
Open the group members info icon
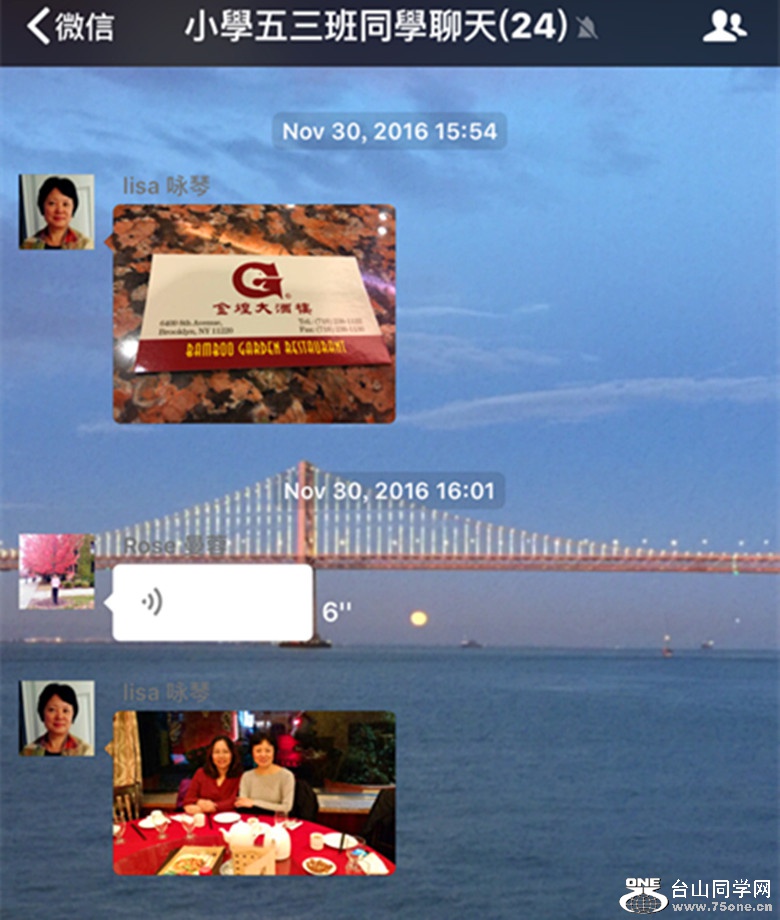724,27
